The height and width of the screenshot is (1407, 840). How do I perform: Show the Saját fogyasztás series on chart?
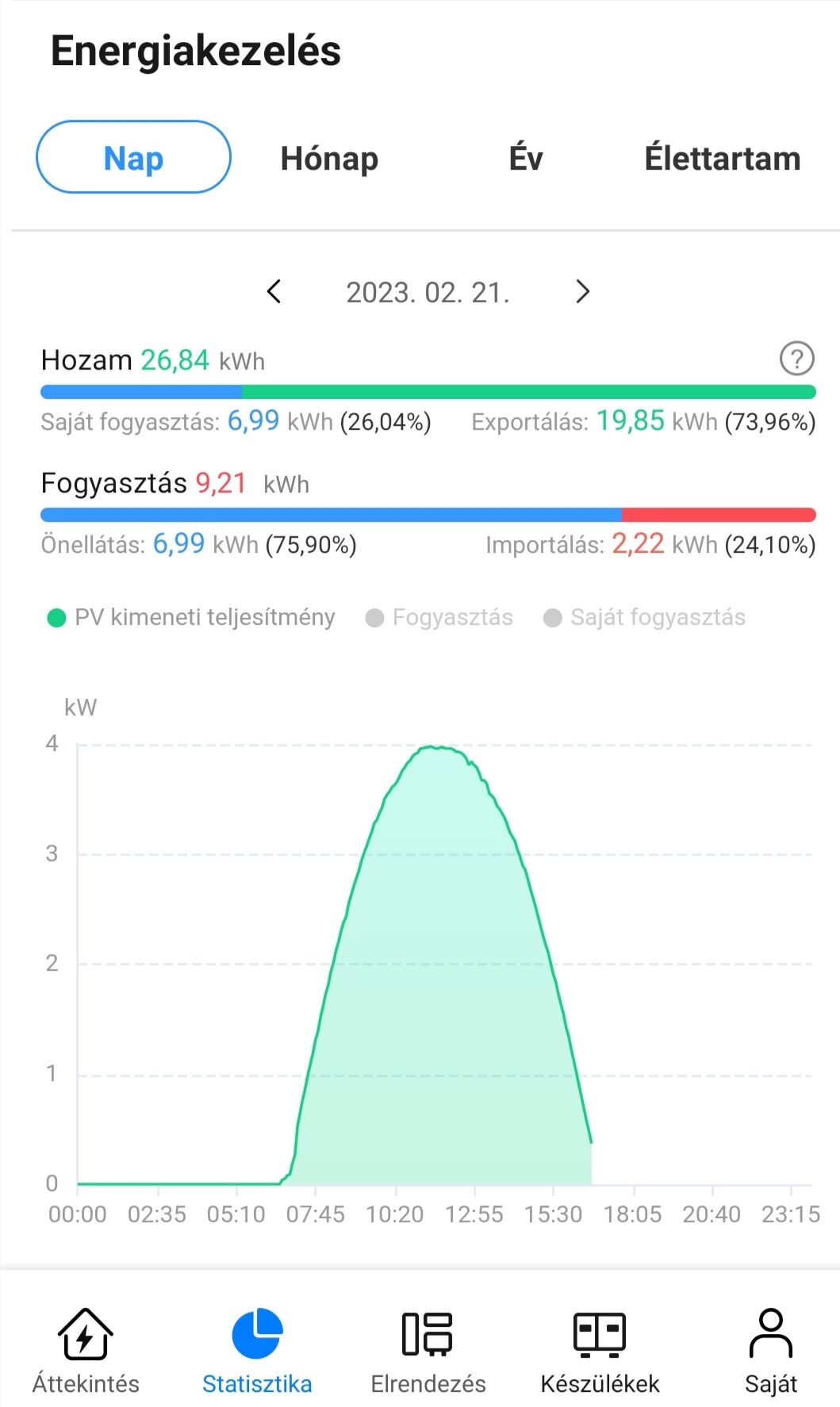coord(644,617)
